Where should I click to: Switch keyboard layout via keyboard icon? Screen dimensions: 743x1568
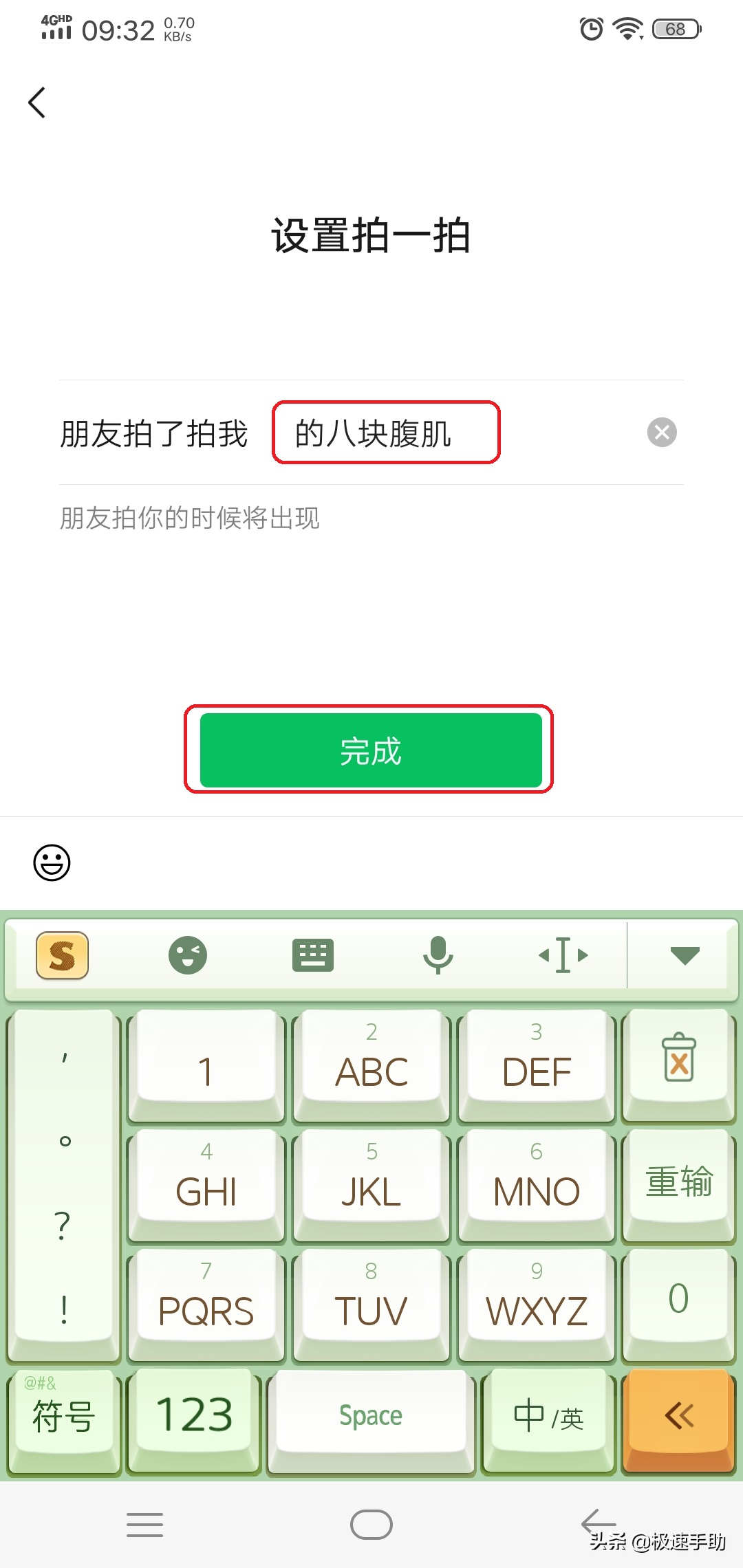click(313, 955)
